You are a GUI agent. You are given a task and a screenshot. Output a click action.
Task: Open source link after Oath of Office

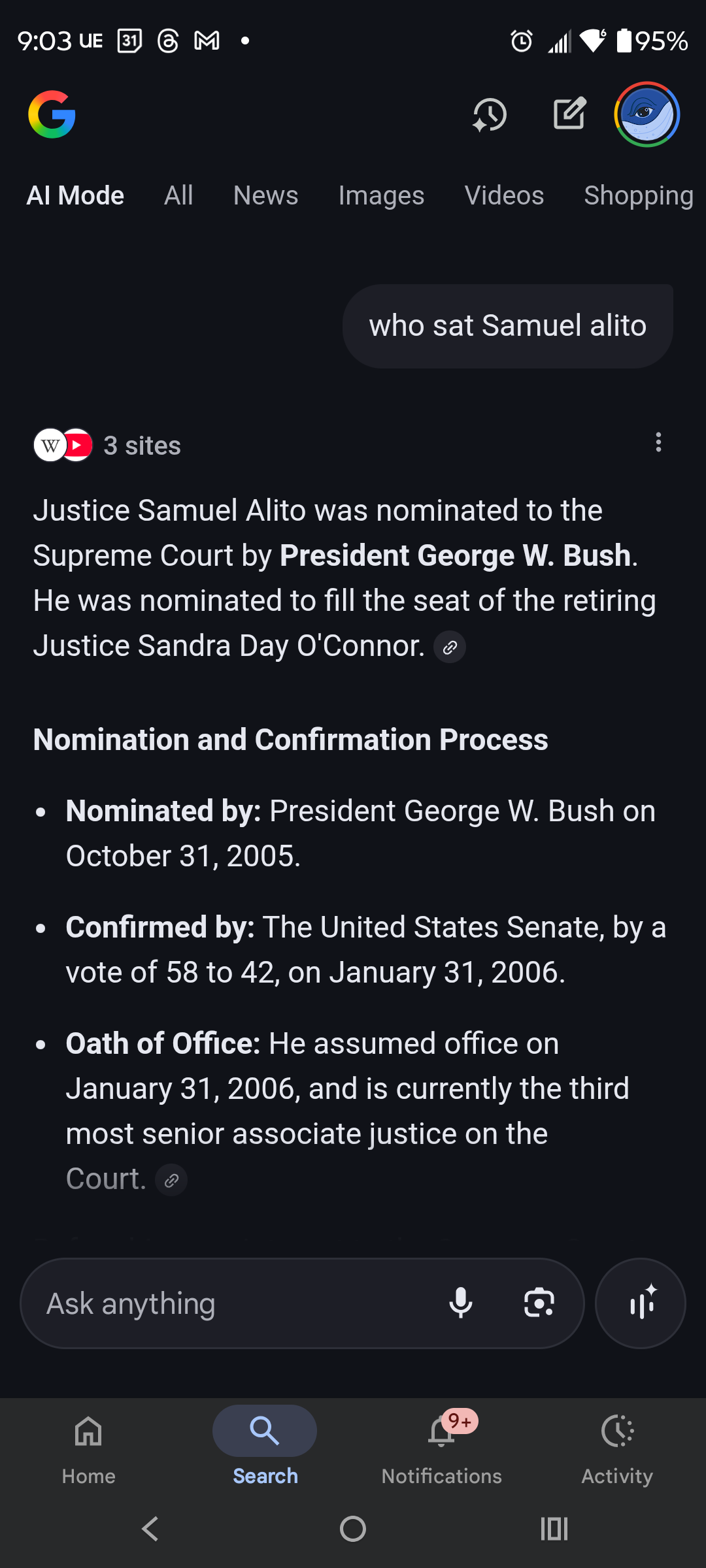pos(171,1181)
